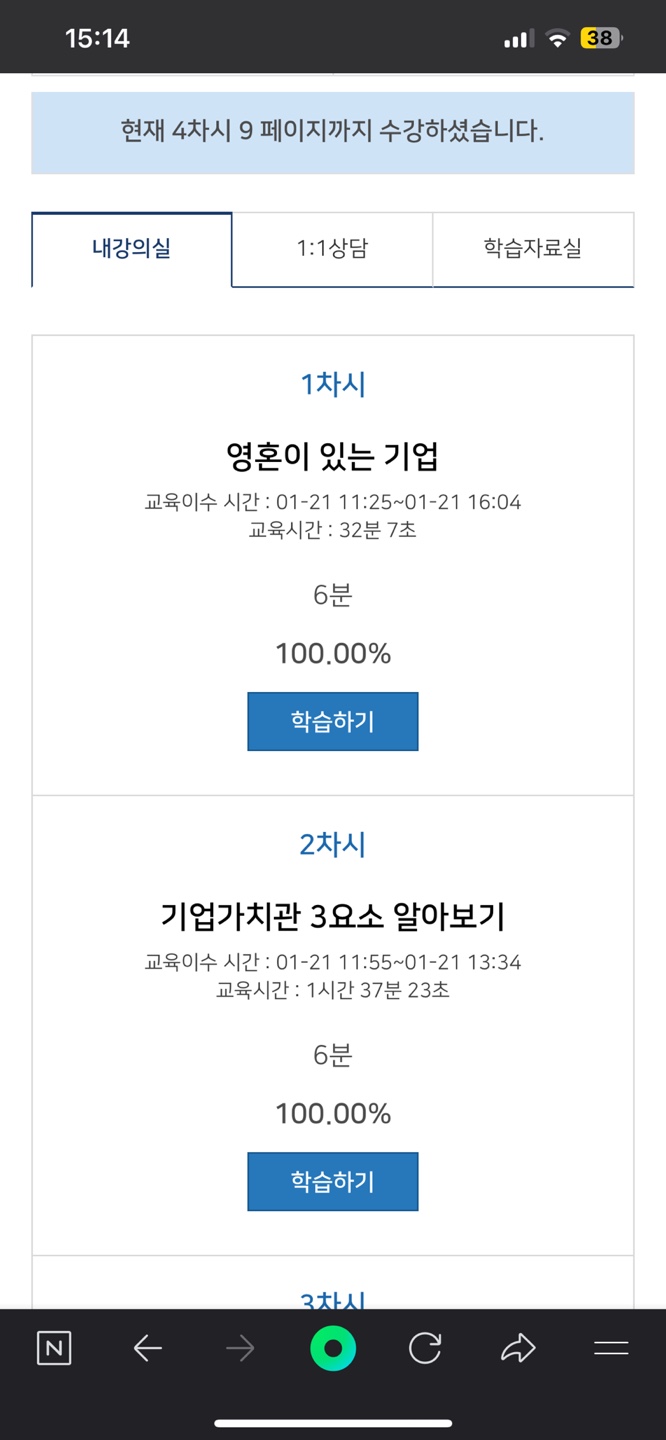666x1440 pixels.
Task: Switch to the 내강의실 tab
Action: pyautogui.click(x=132, y=249)
